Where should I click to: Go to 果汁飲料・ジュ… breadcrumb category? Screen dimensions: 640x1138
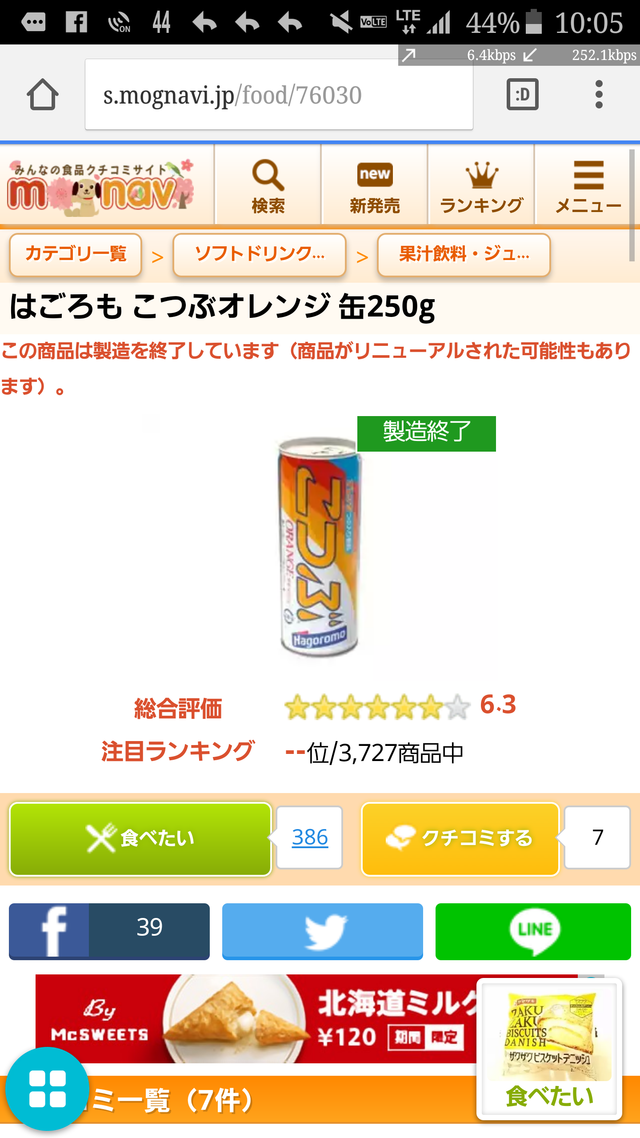pos(463,254)
